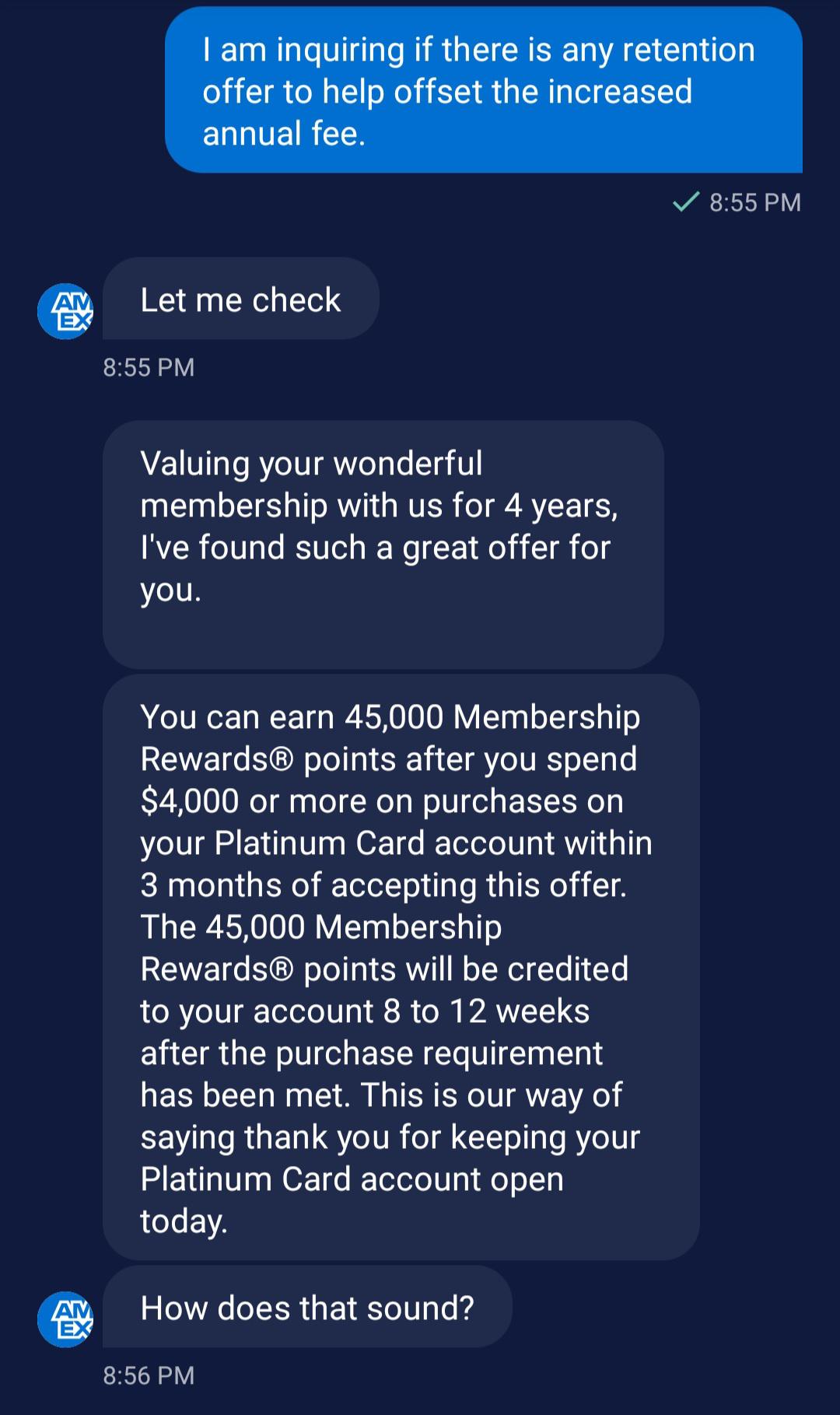Click the 8:56 PM timestamp
The image size is (840, 1415).
[x=148, y=1374]
